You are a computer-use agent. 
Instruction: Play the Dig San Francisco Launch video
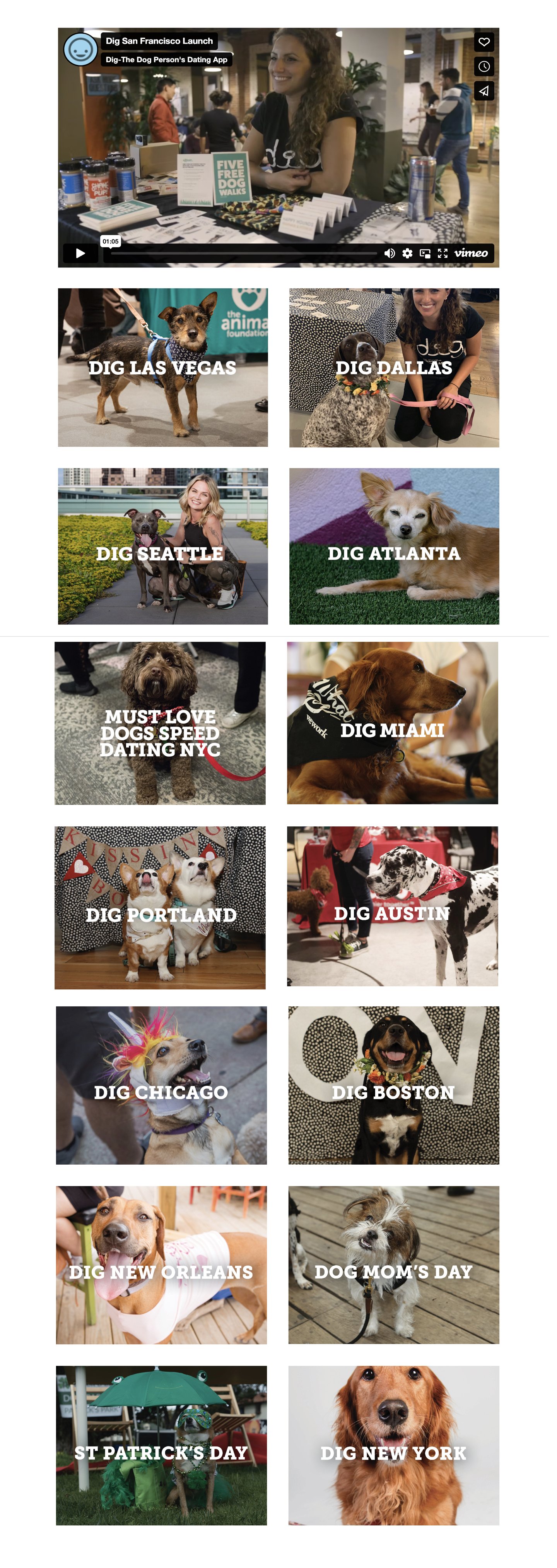tap(81, 253)
